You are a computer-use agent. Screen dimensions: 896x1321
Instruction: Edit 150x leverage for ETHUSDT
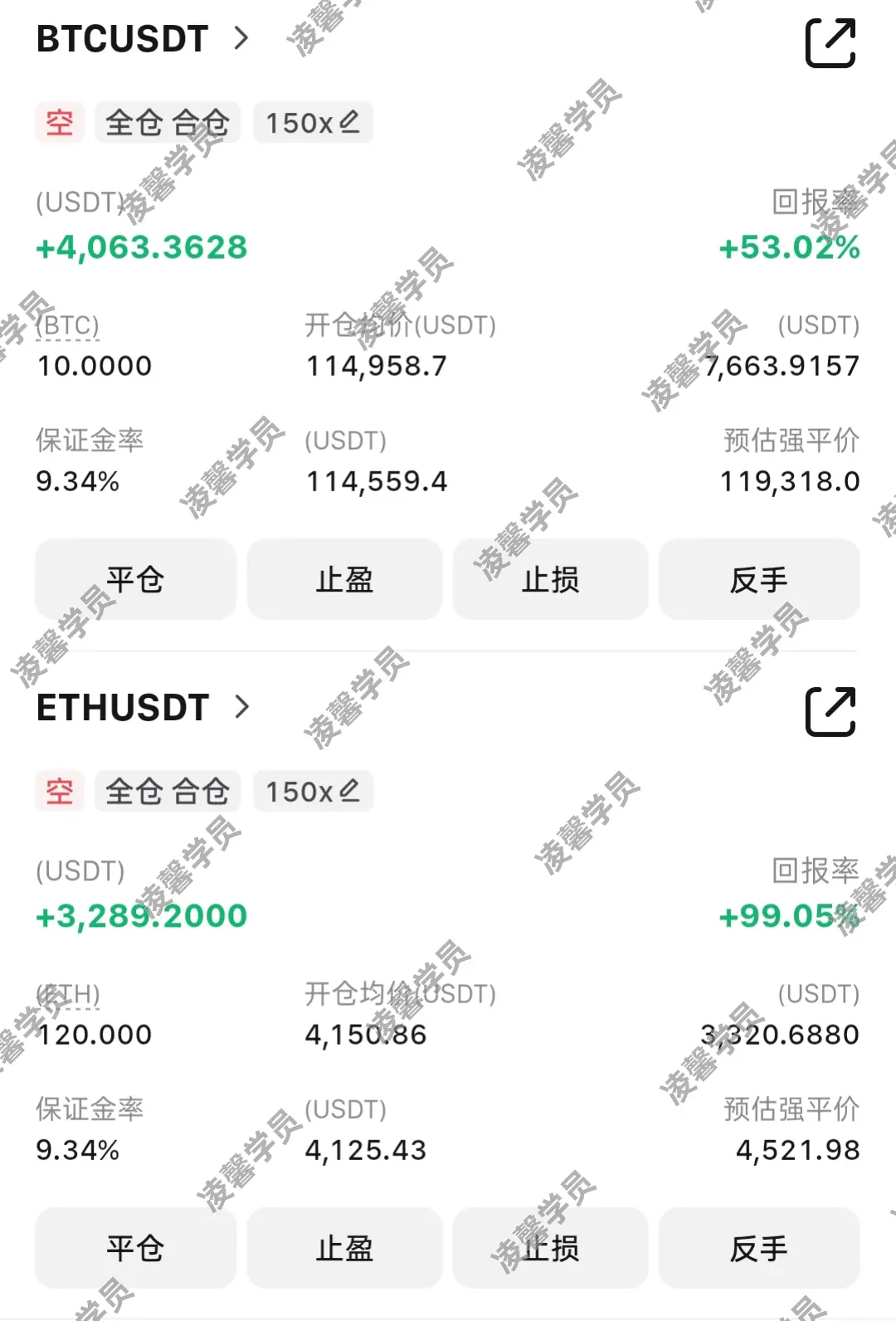tap(313, 792)
